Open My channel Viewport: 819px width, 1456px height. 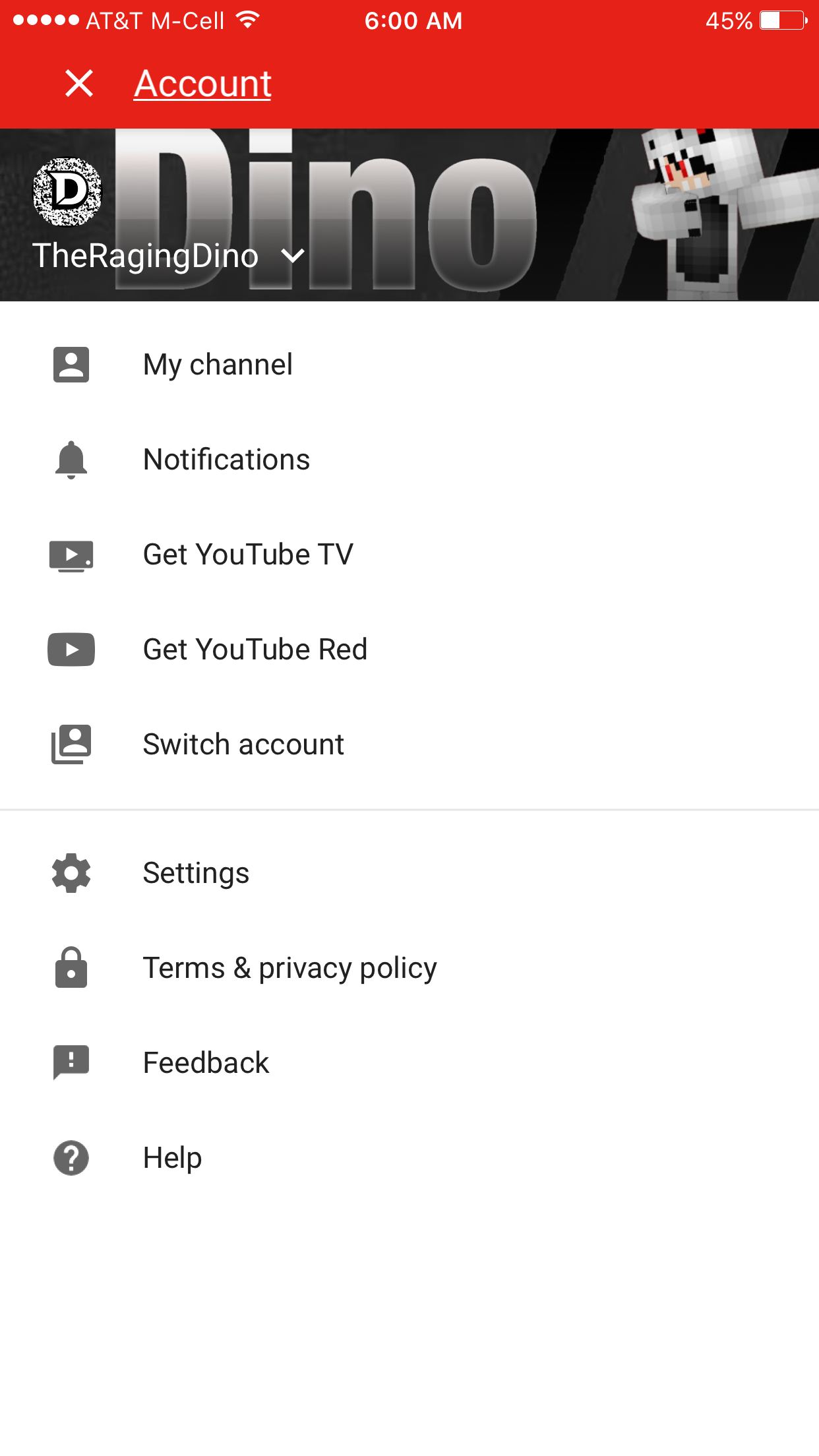tap(409, 365)
